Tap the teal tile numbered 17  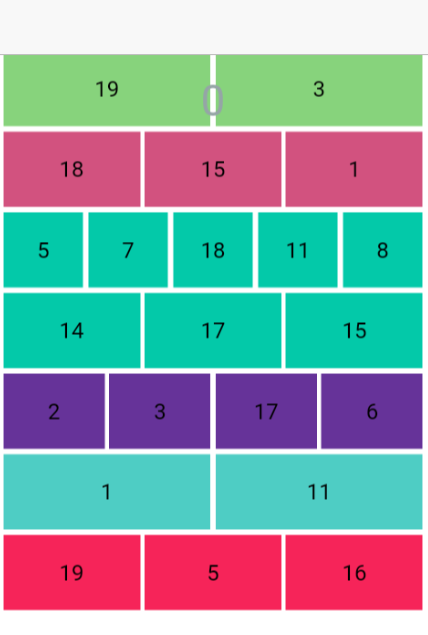point(213,330)
